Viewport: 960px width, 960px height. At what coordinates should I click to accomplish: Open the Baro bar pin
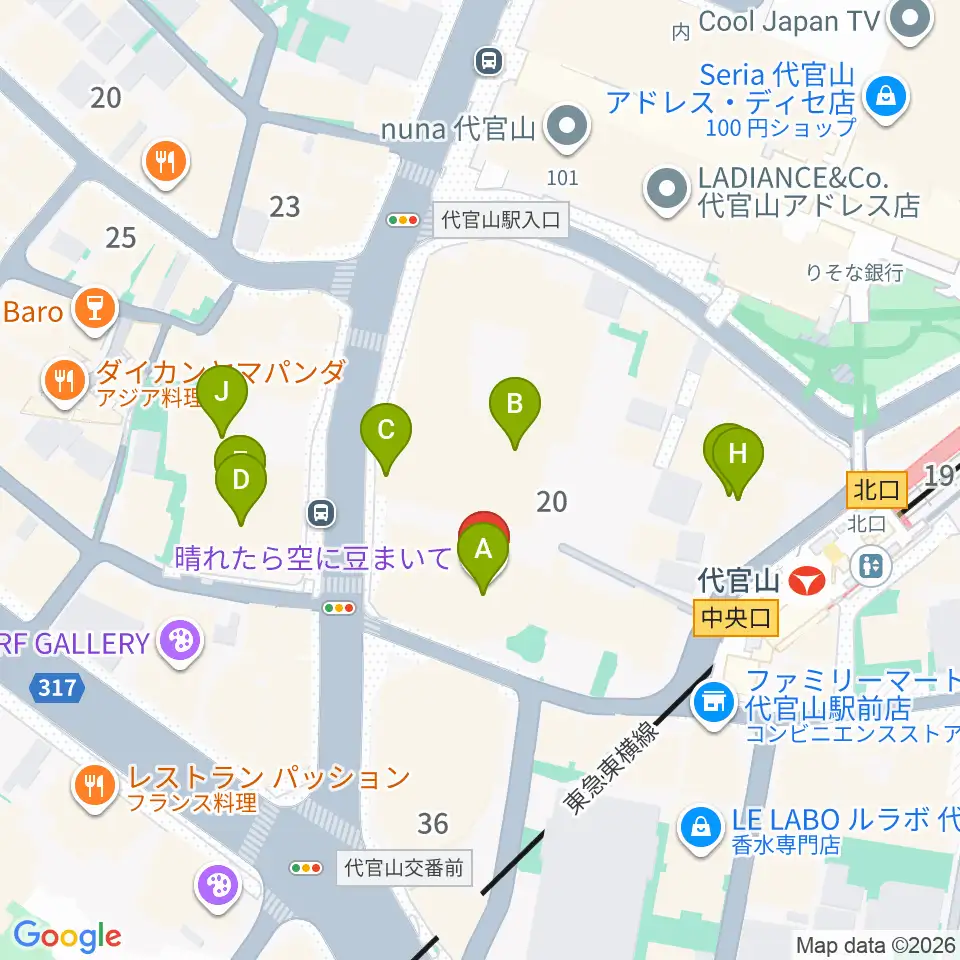click(94, 312)
